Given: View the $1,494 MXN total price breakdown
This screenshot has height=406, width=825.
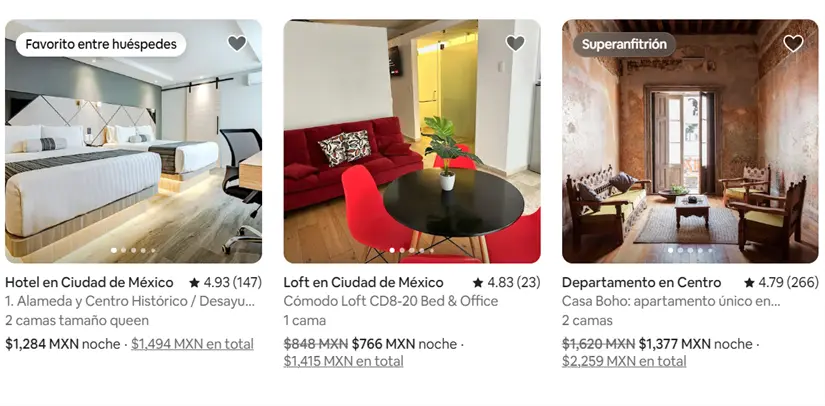Looking at the screenshot, I should pos(192,344).
